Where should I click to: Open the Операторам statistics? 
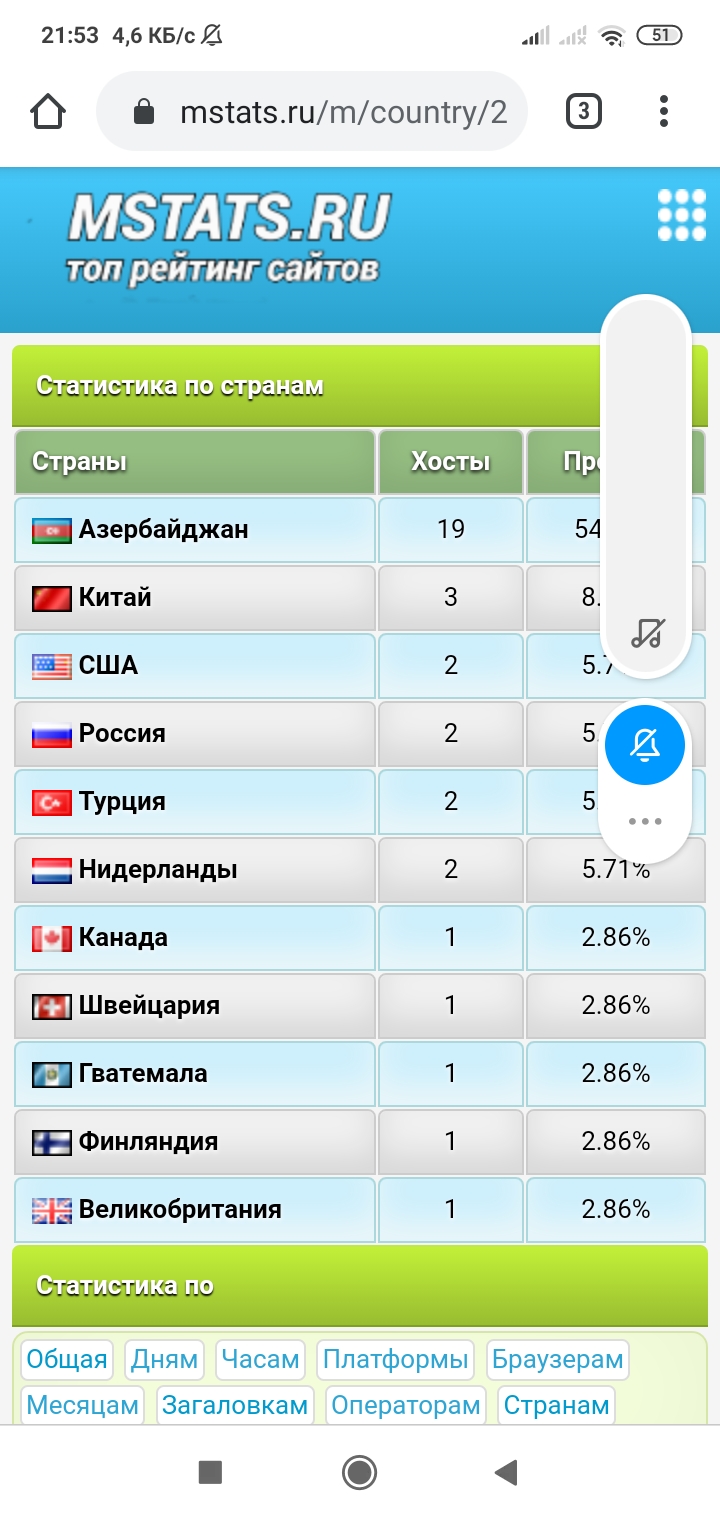click(x=405, y=1405)
